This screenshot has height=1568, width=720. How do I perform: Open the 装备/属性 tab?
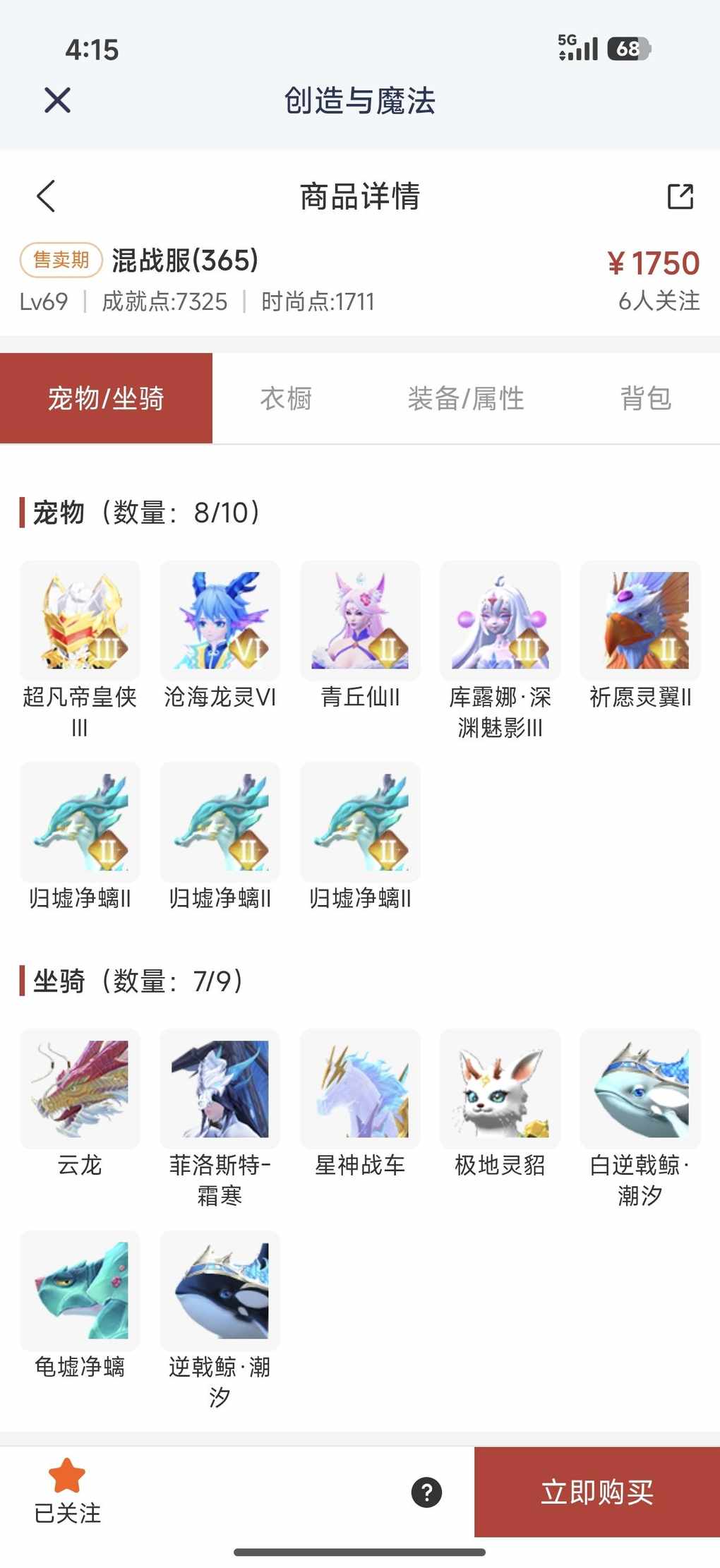click(466, 399)
